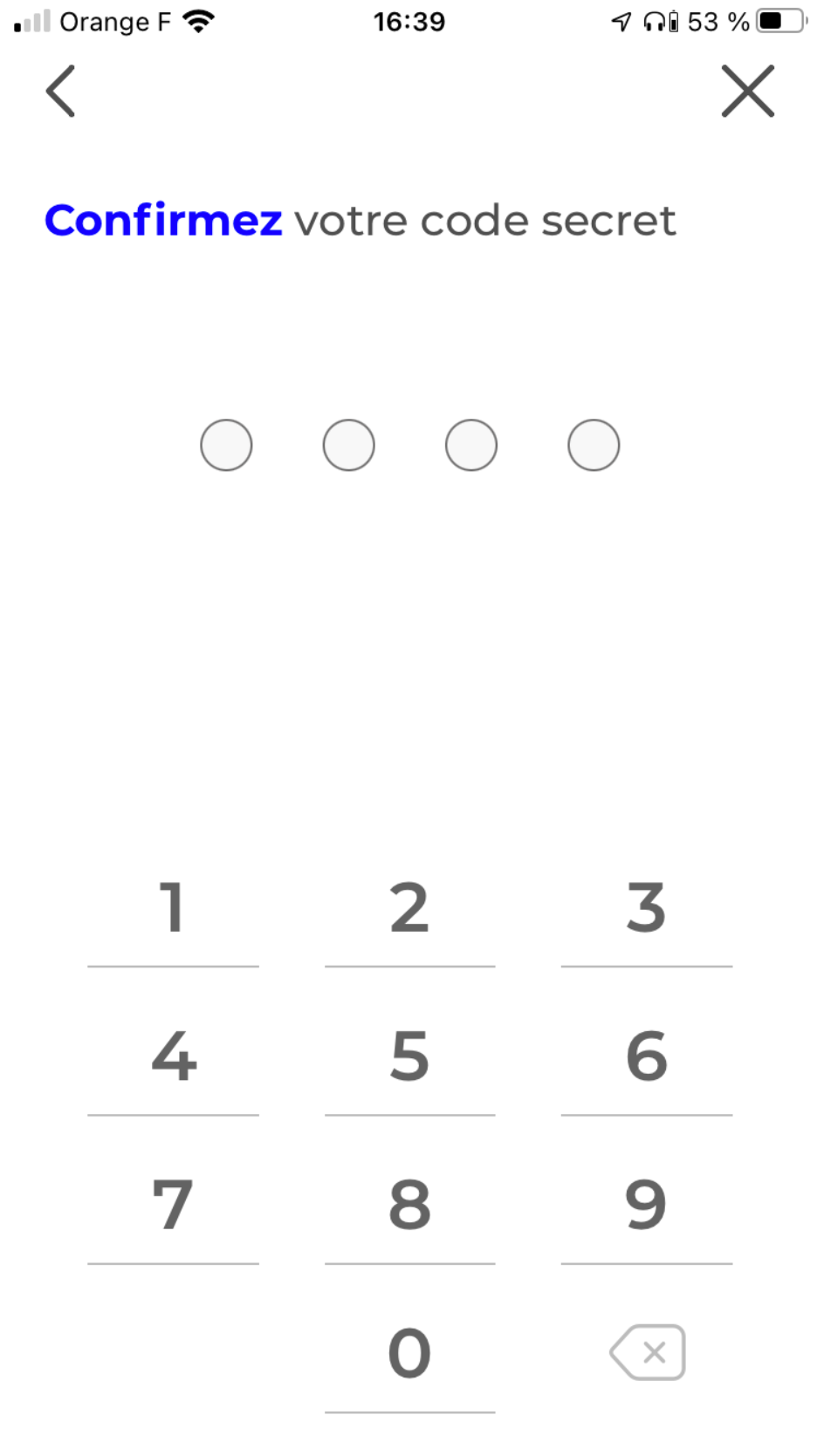Image resolution: width=817 pixels, height=1456 pixels.
Task: Tap the 0 key
Action: (x=409, y=1353)
